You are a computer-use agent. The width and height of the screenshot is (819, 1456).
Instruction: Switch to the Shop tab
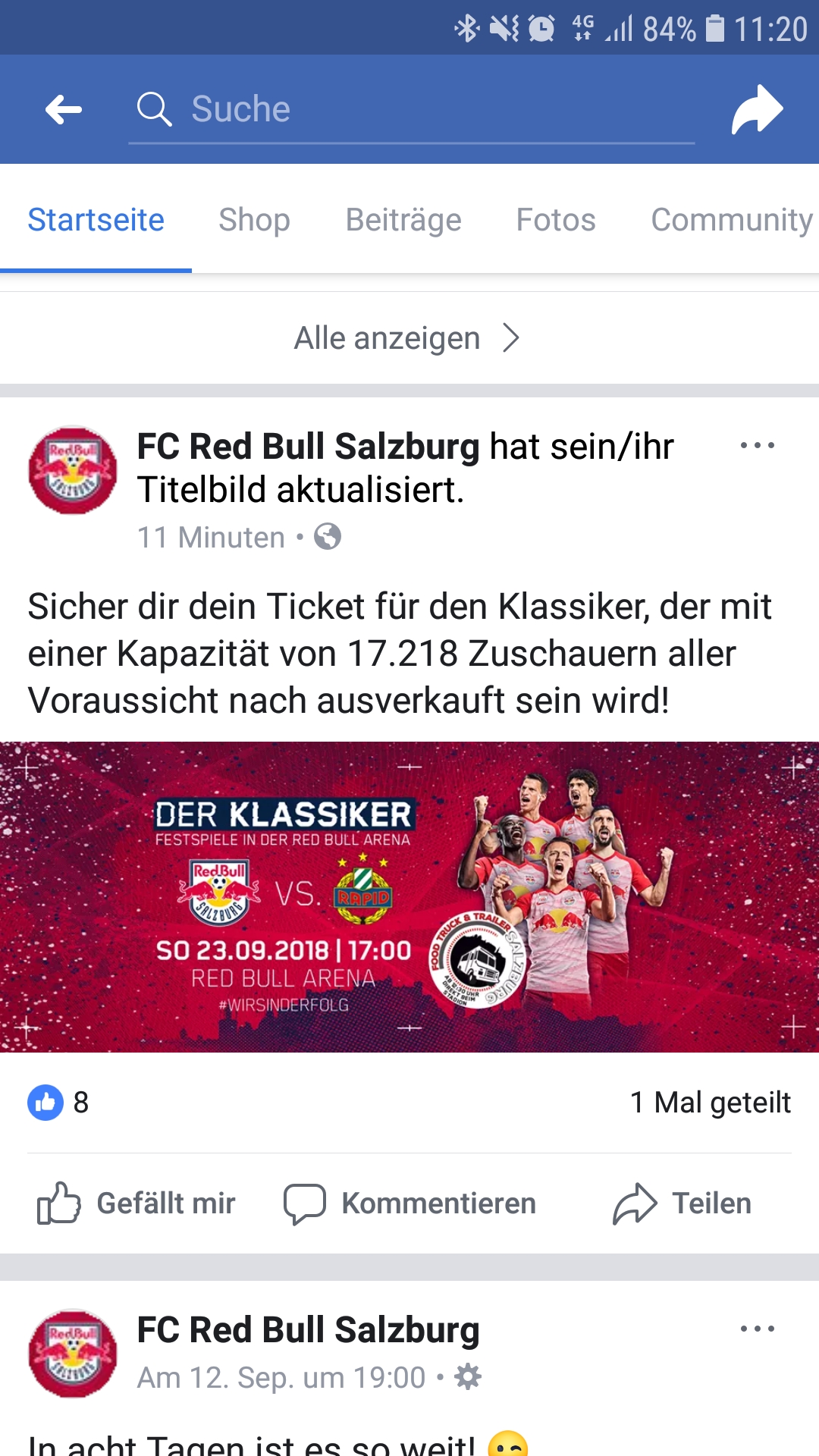point(254,220)
